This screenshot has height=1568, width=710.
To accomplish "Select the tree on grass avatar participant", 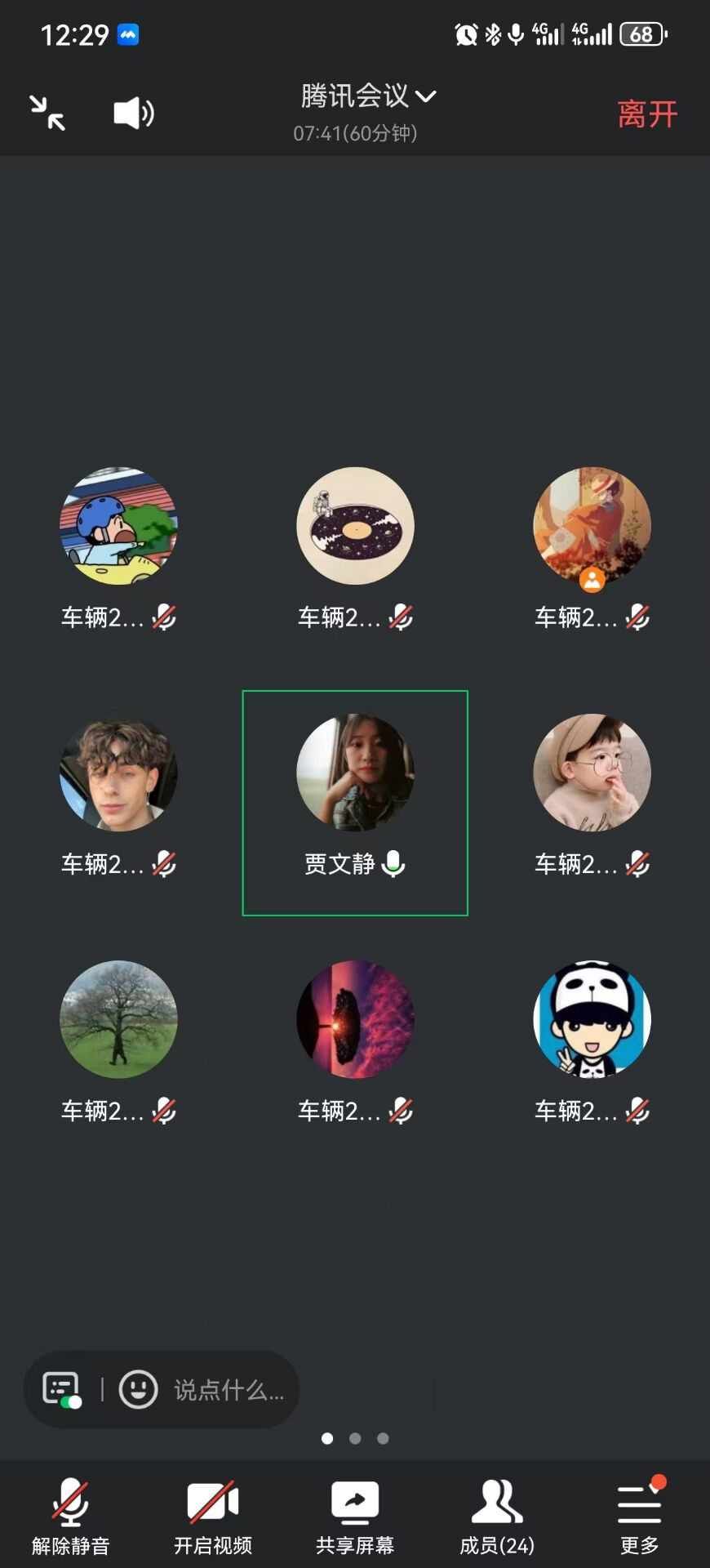I will coord(118,1019).
